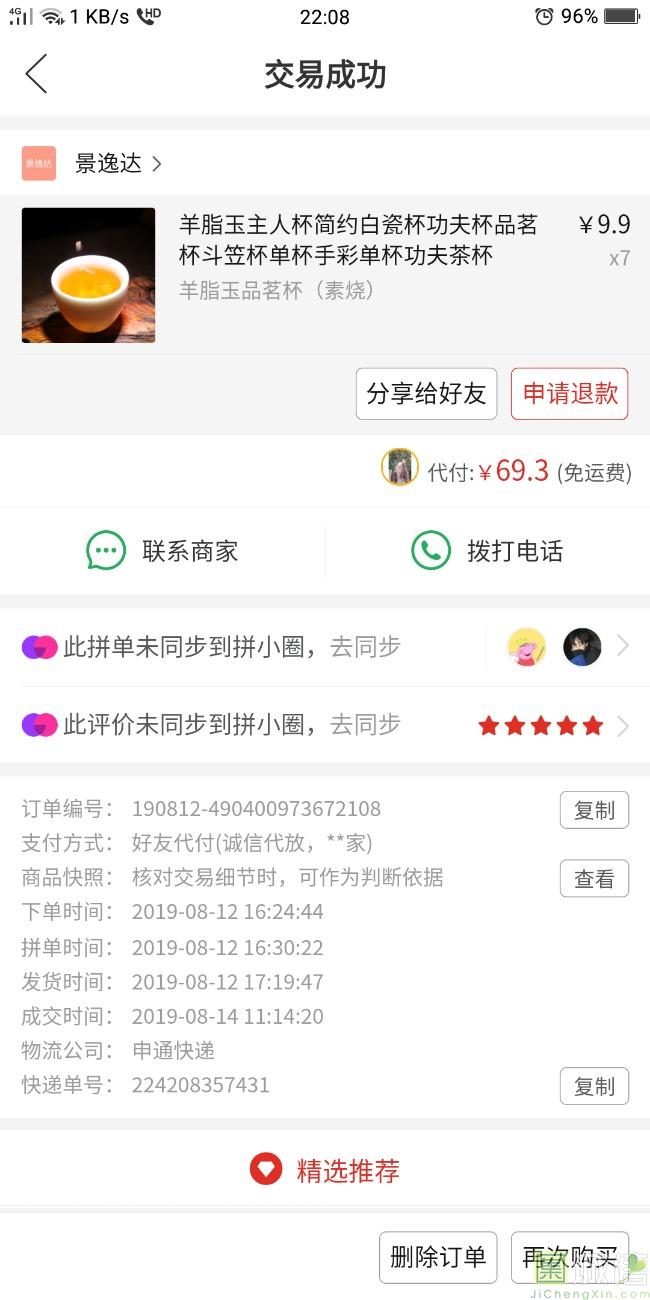Tap 查看 to view the product snapshot

(594, 879)
